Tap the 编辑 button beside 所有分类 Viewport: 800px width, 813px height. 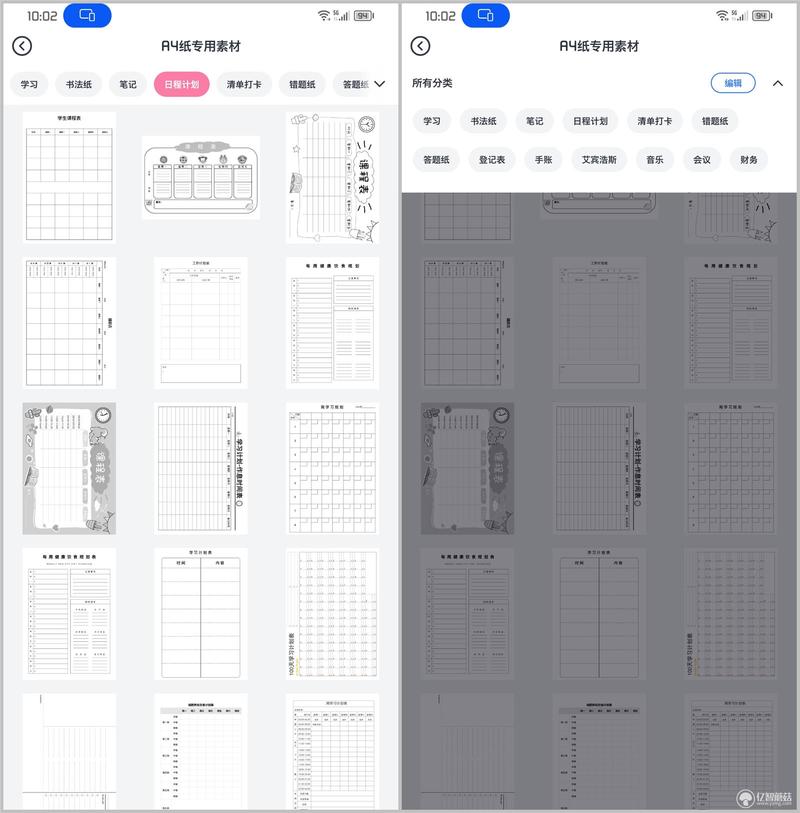(x=733, y=83)
